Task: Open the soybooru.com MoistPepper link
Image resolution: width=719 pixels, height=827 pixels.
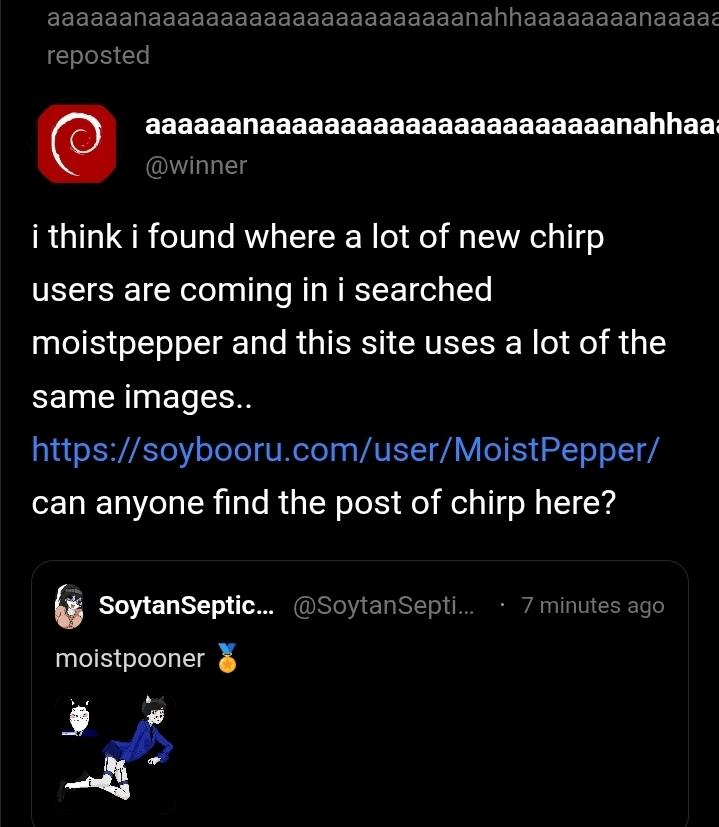Action: pos(345,449)
